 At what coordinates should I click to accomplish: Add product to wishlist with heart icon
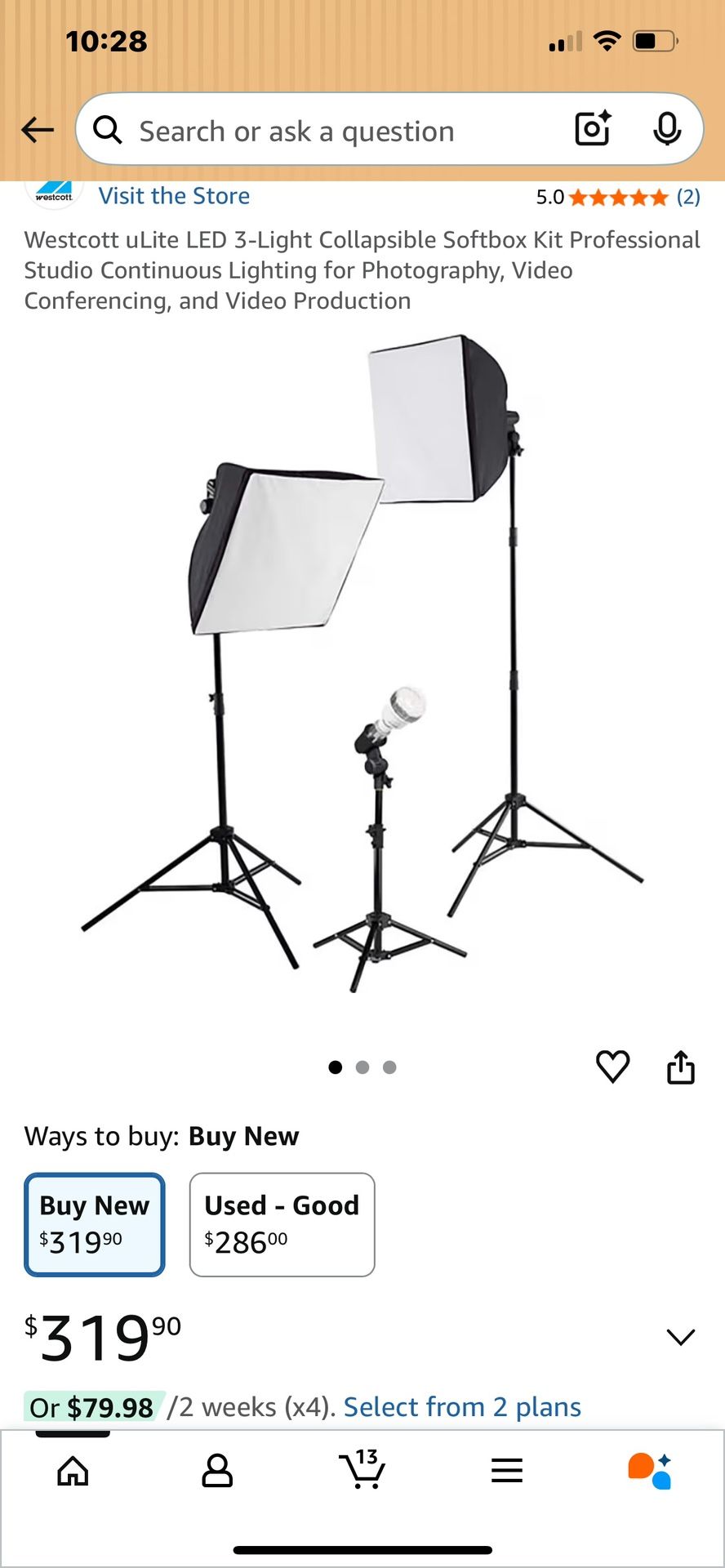click(x=612, y=1066)
